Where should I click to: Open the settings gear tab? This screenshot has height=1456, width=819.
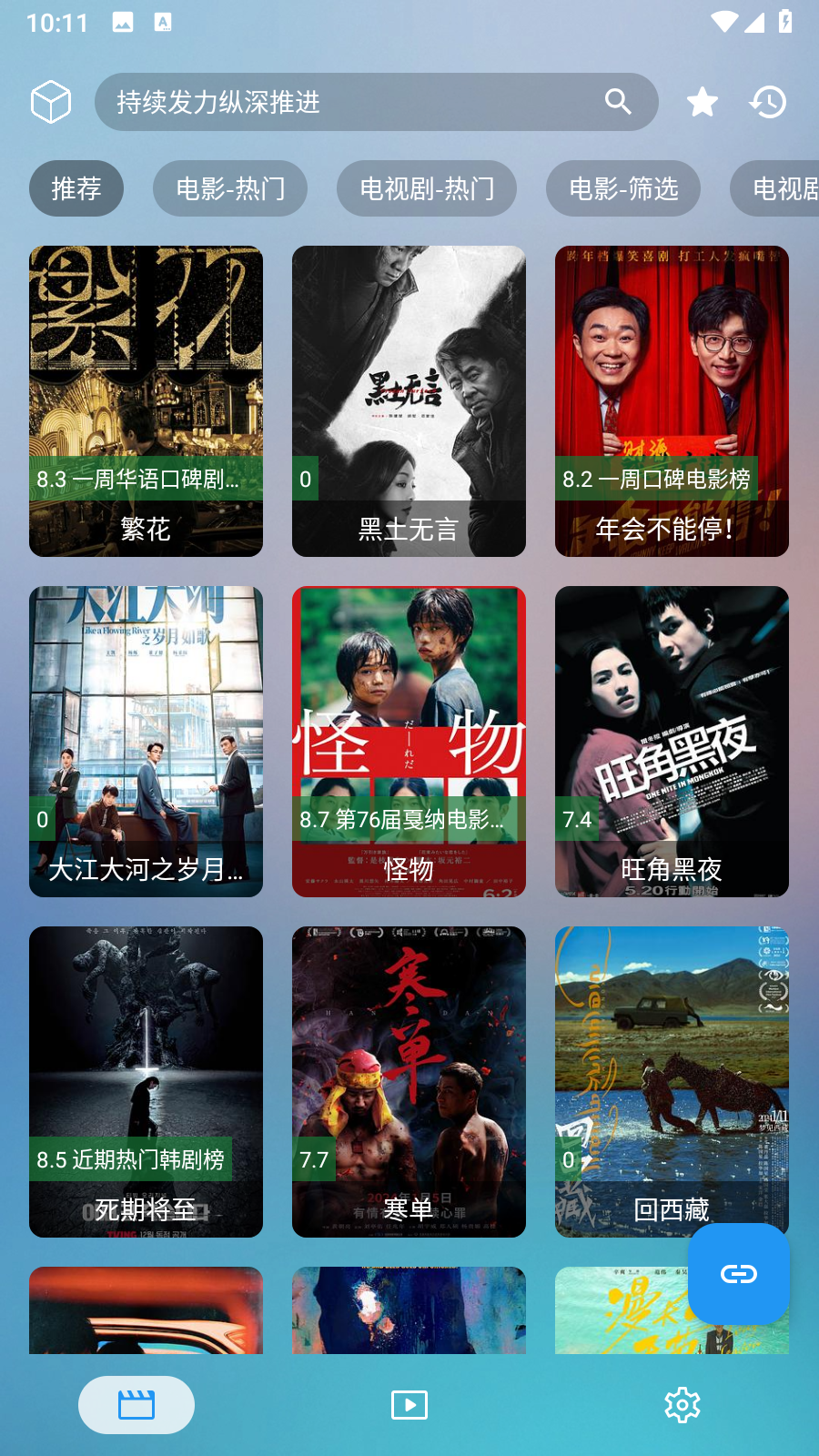682,1405
